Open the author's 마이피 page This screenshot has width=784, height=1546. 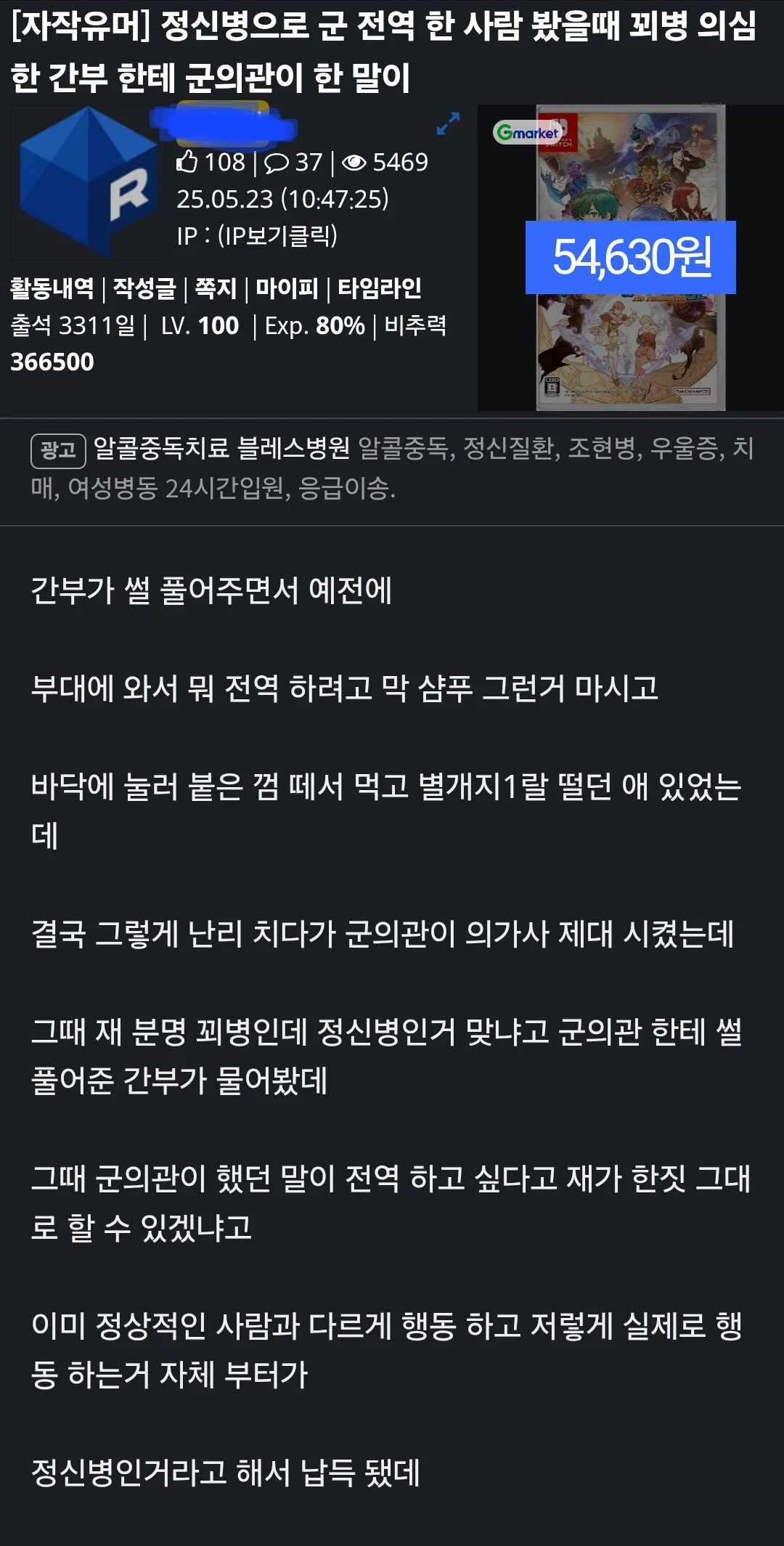287,289
